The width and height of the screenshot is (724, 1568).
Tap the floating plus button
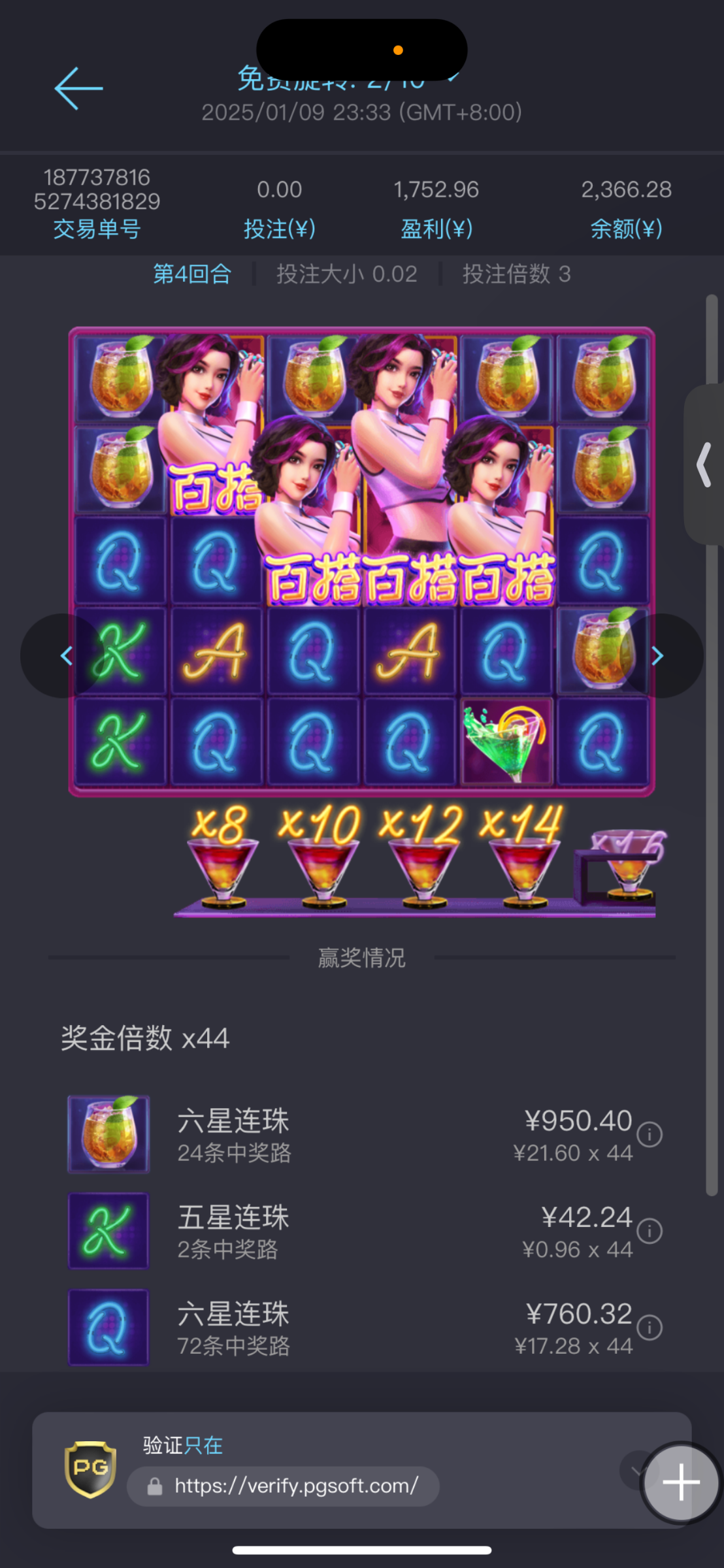(681, 1482)
